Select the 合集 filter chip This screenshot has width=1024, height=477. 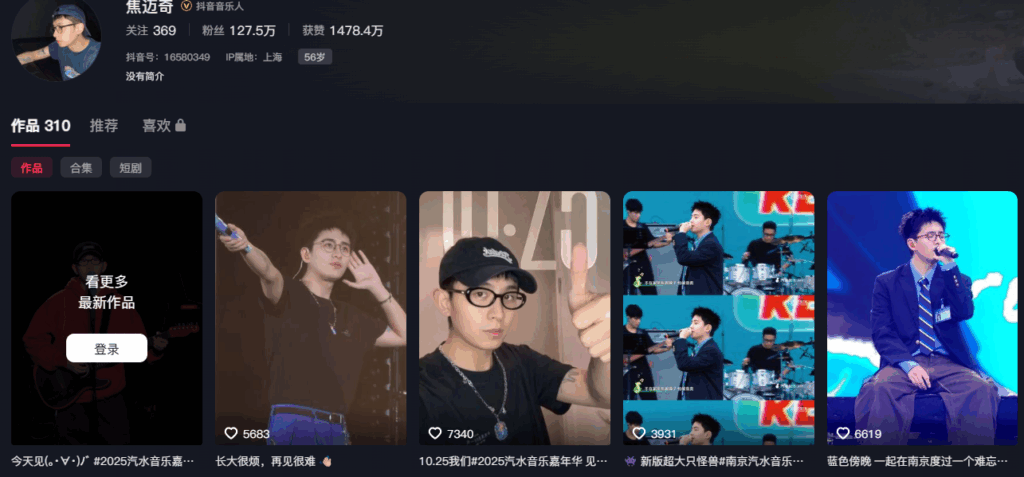81,168
